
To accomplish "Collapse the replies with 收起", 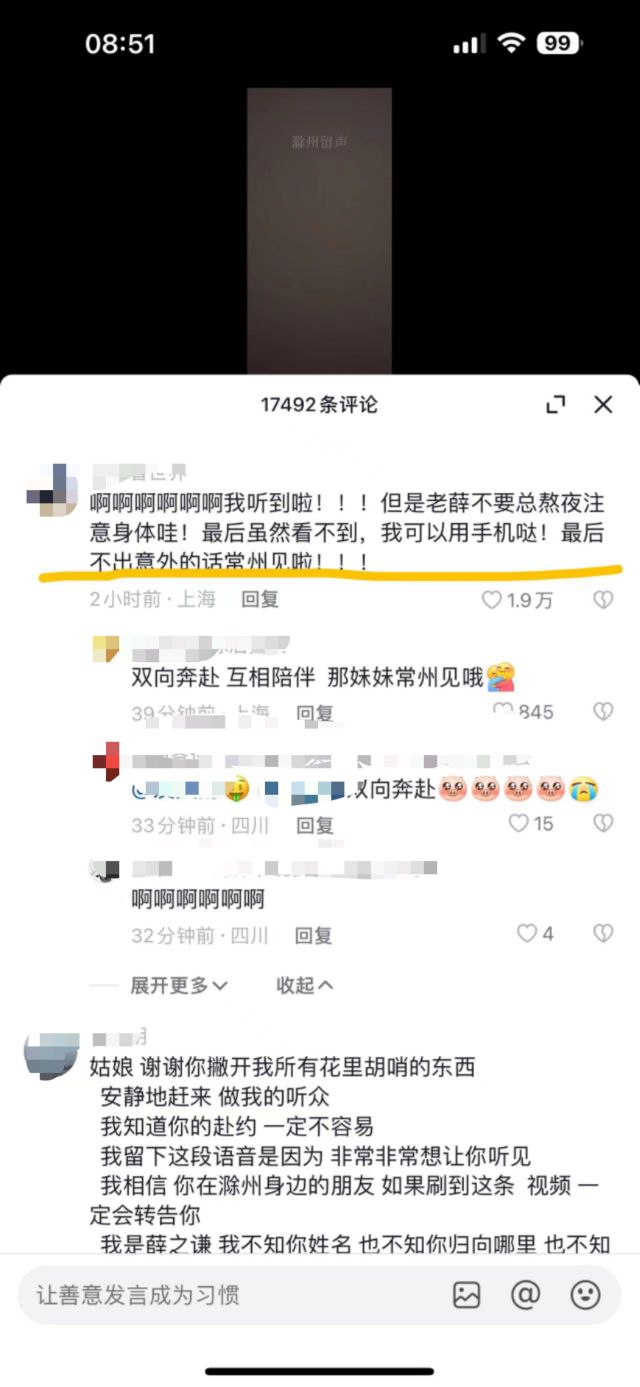I will point(305,986).
